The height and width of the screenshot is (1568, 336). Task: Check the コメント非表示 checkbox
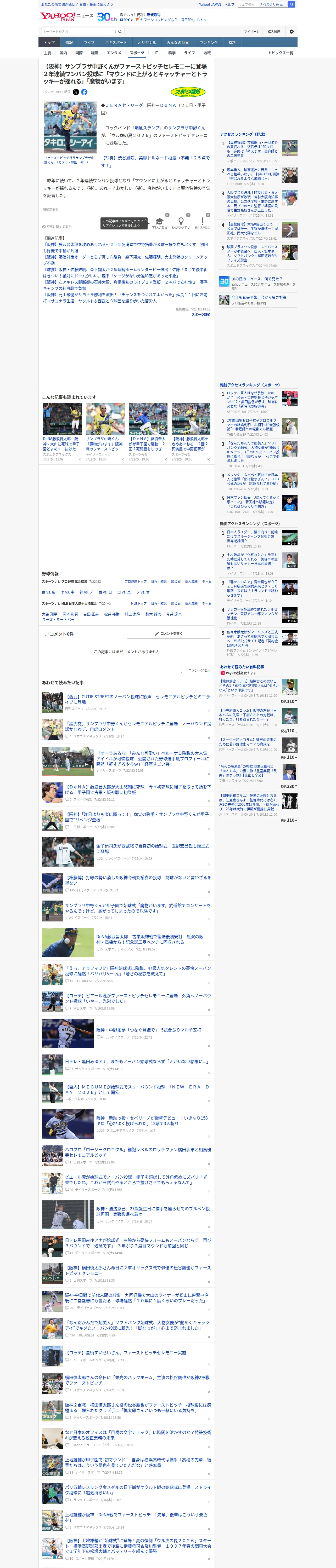point(183,670)
